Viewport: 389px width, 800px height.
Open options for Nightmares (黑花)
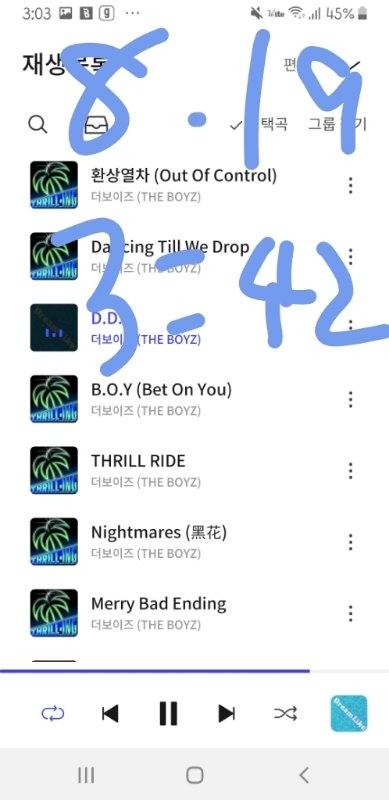click(x=350, y=542)
